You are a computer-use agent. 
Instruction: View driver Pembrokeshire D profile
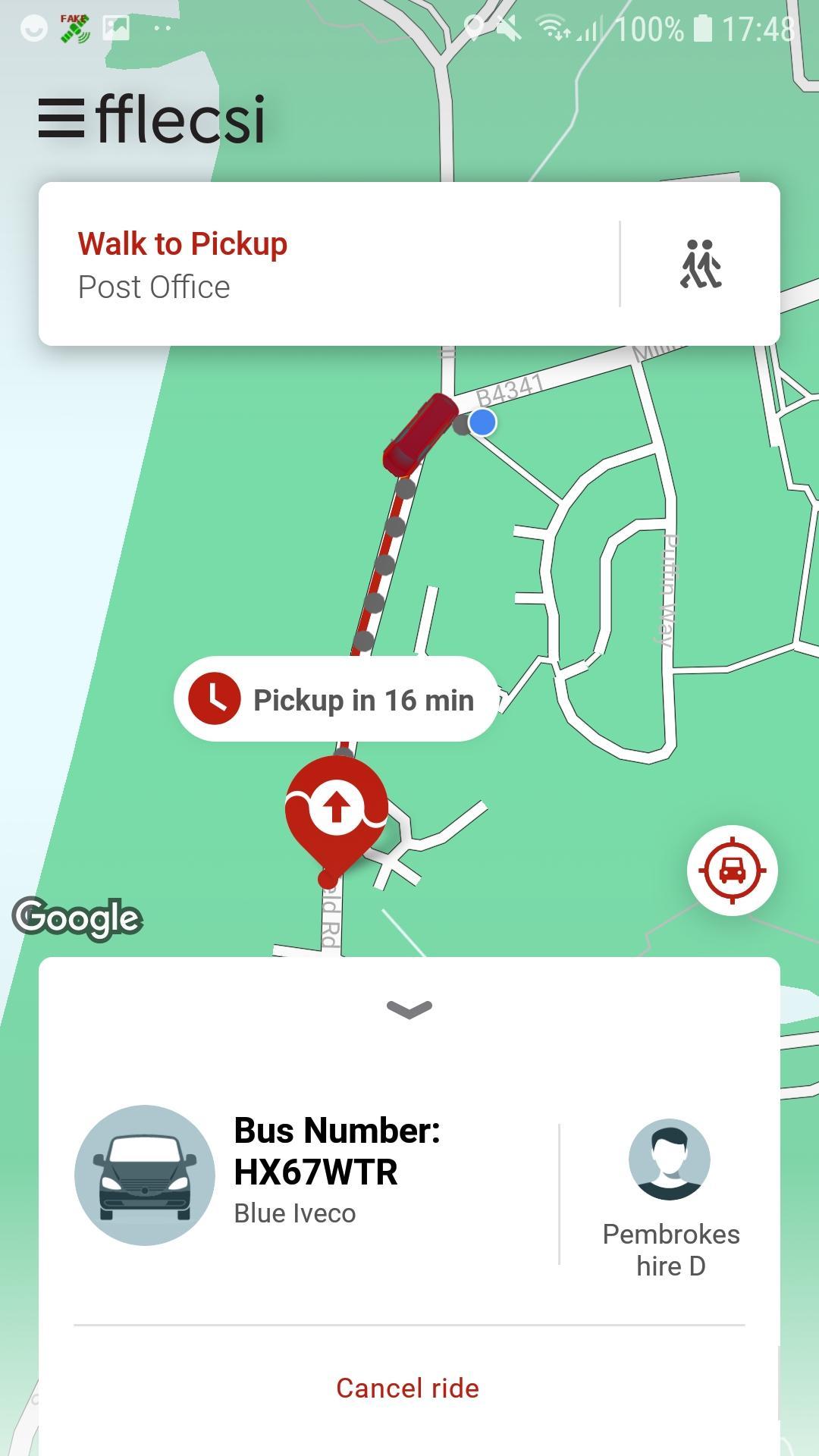[670, 1198]
